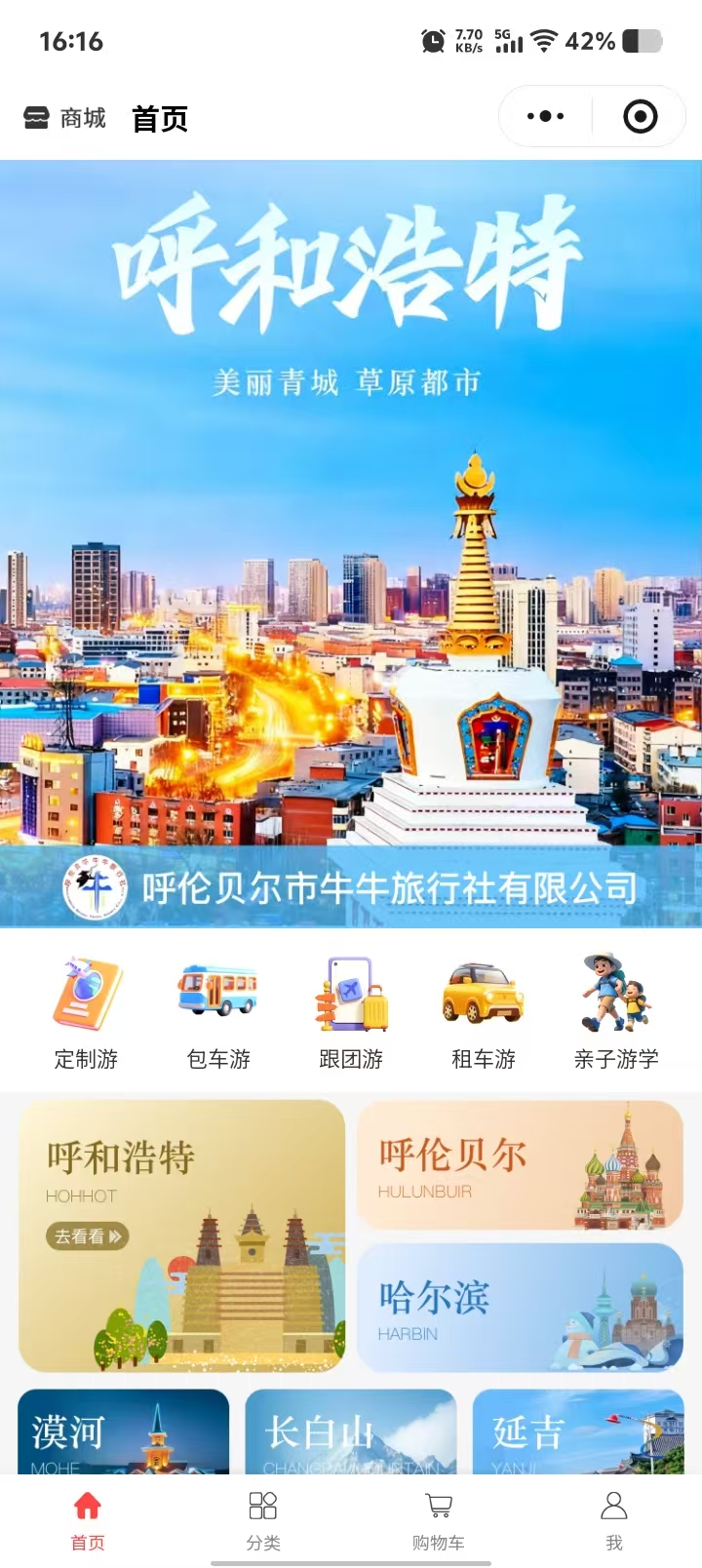
Task: View the 长白山 destination card
Action: (350, 1431)
